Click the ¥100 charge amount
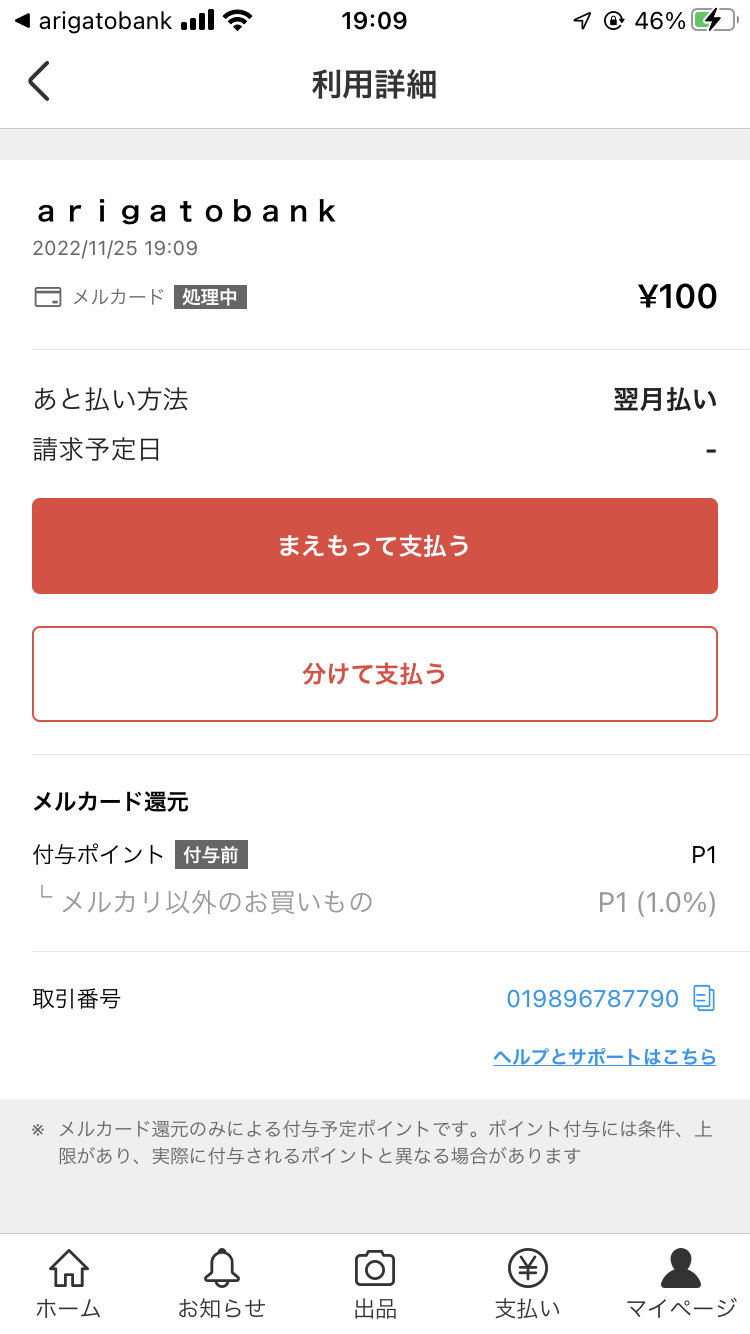The image size is (750, 1334). click(x=678, y=296)
